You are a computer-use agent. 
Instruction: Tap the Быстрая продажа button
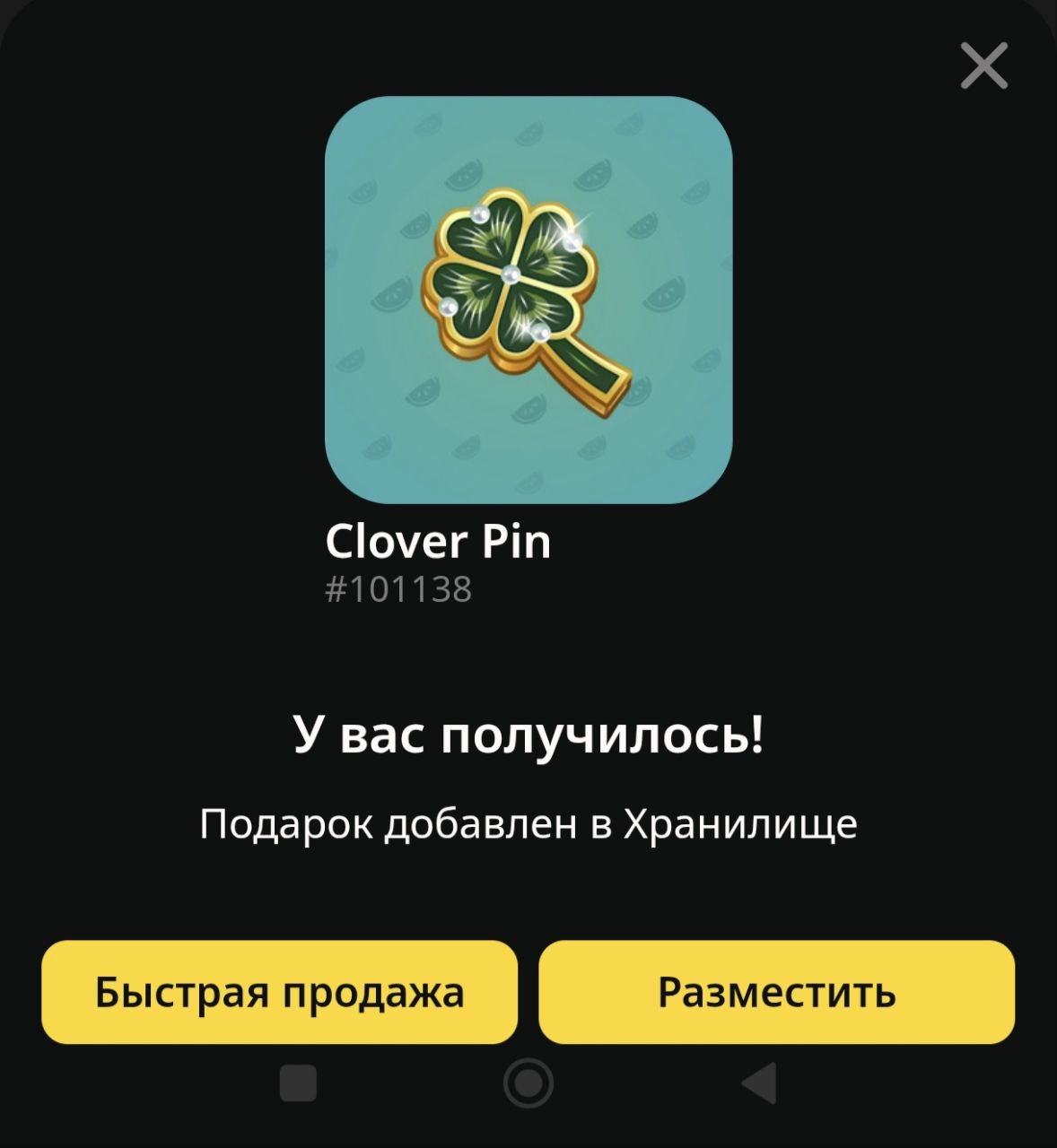[279, 992]
